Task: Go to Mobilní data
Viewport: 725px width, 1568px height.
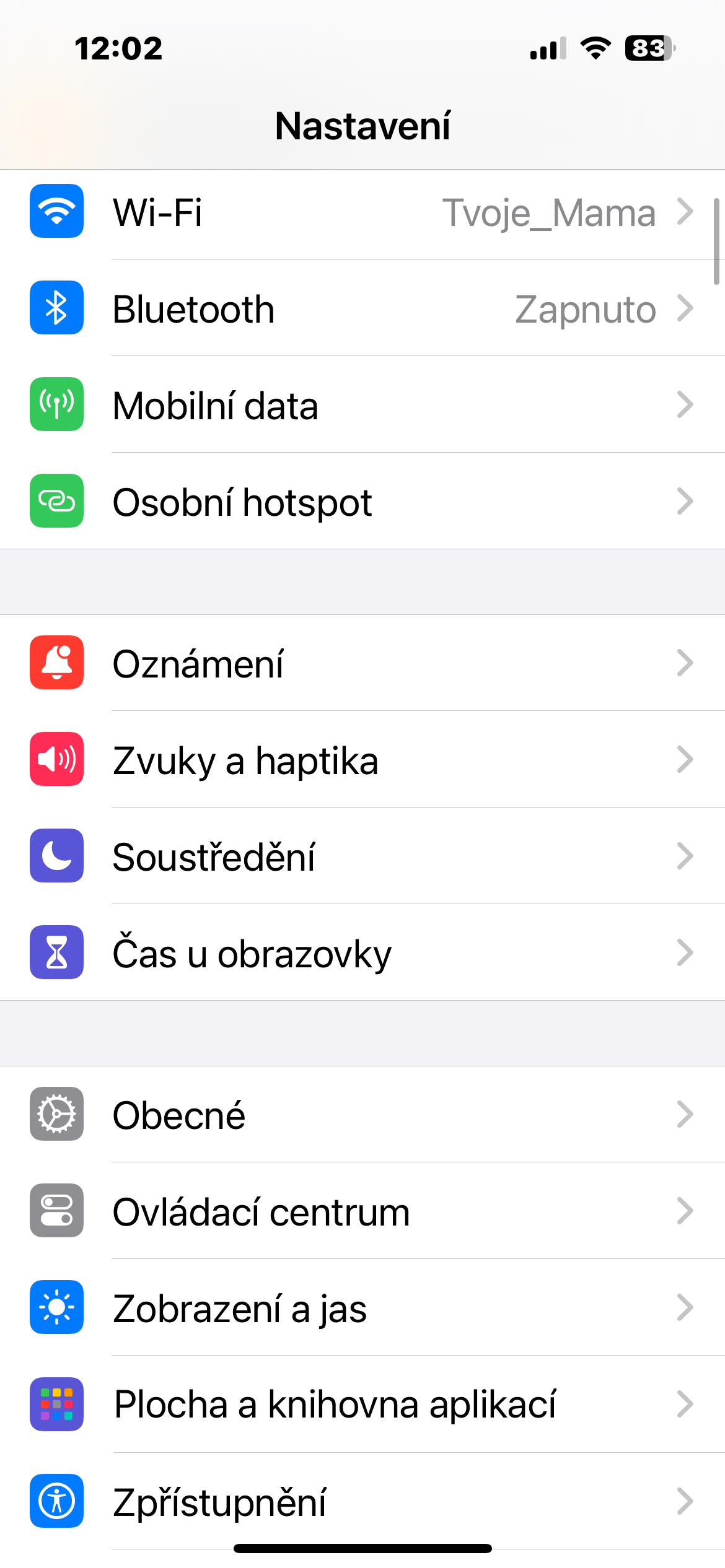Action: (362, 406)
